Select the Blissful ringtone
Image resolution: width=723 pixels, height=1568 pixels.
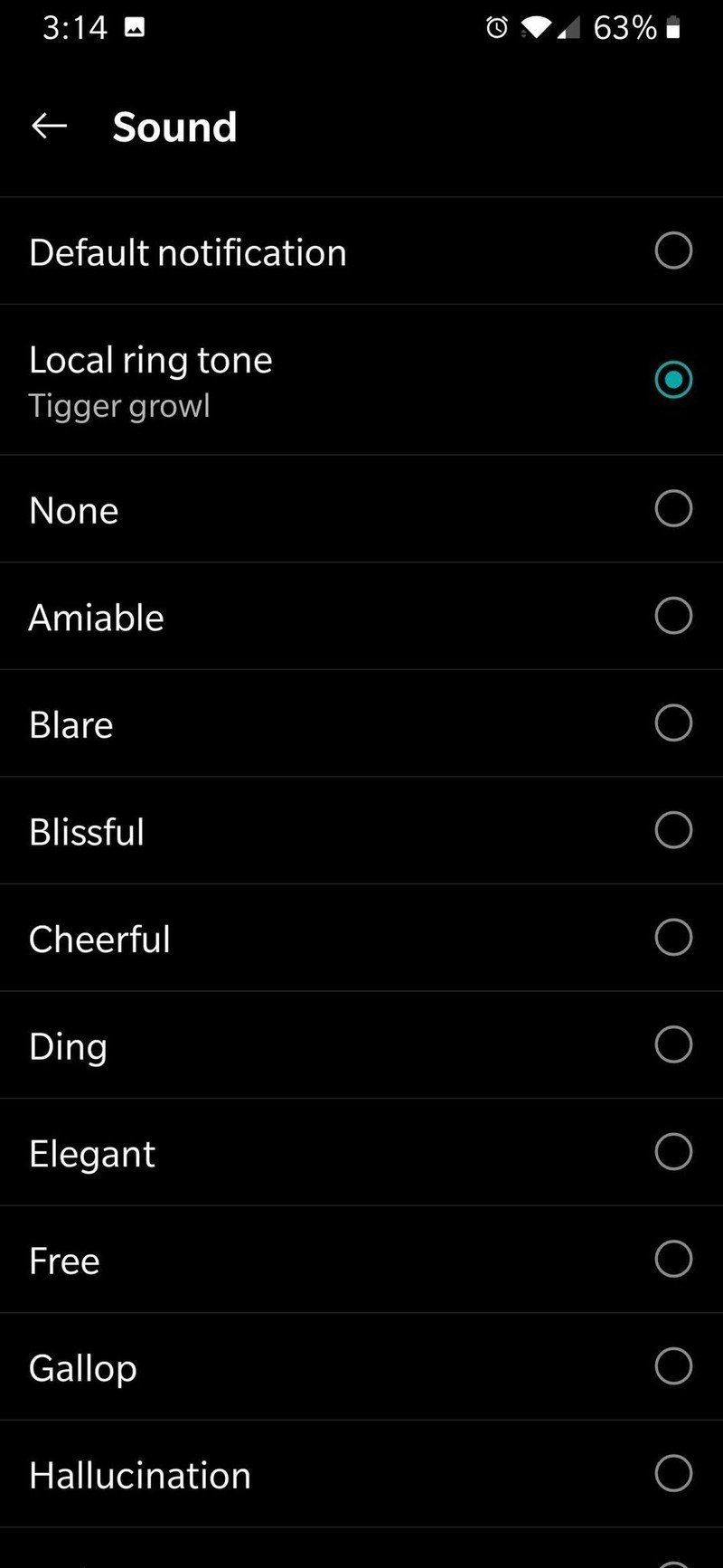(x=674, y=830)
